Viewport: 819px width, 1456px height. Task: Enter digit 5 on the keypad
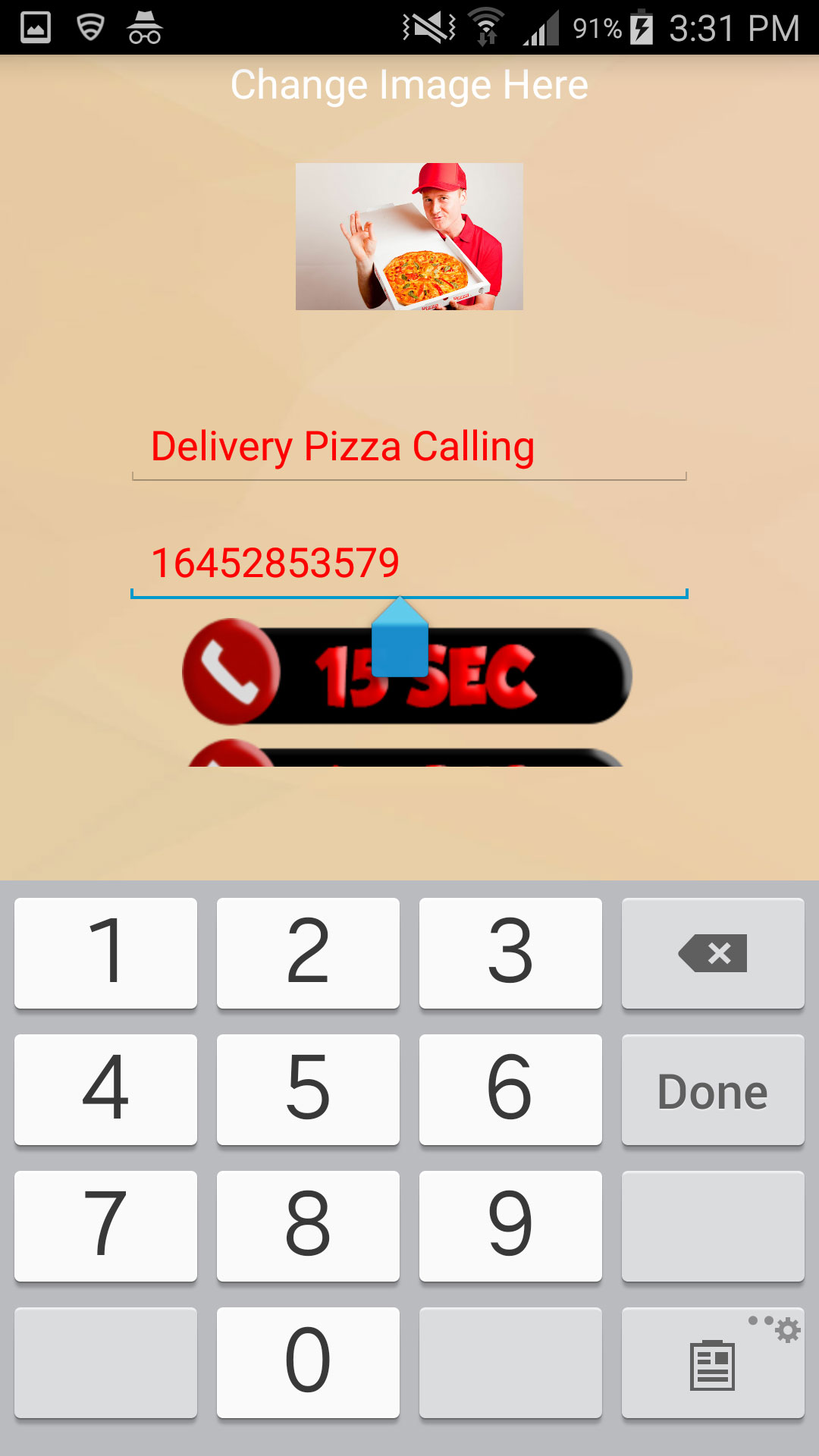coord(308,1090)
